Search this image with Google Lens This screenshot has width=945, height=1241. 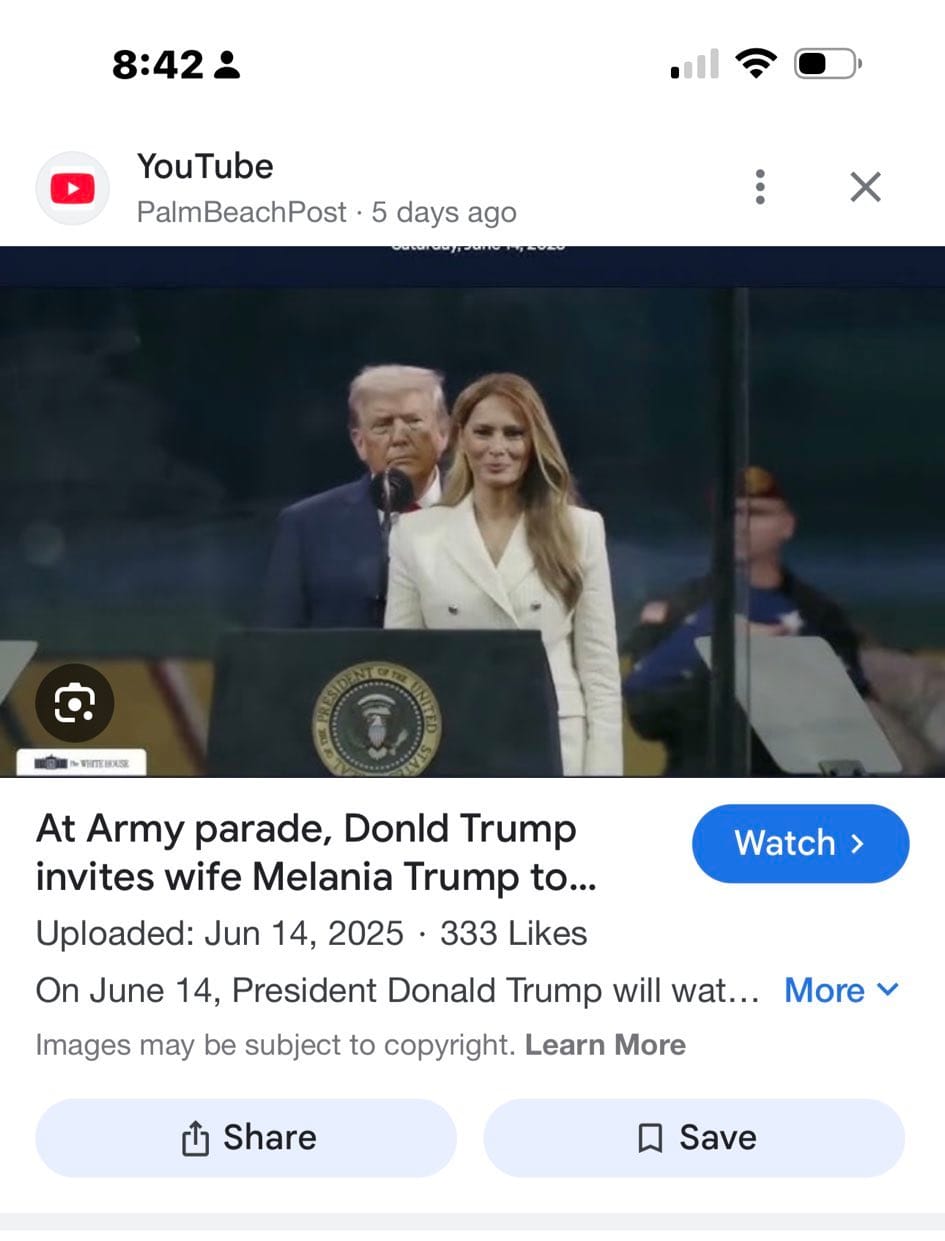[75, 704]
